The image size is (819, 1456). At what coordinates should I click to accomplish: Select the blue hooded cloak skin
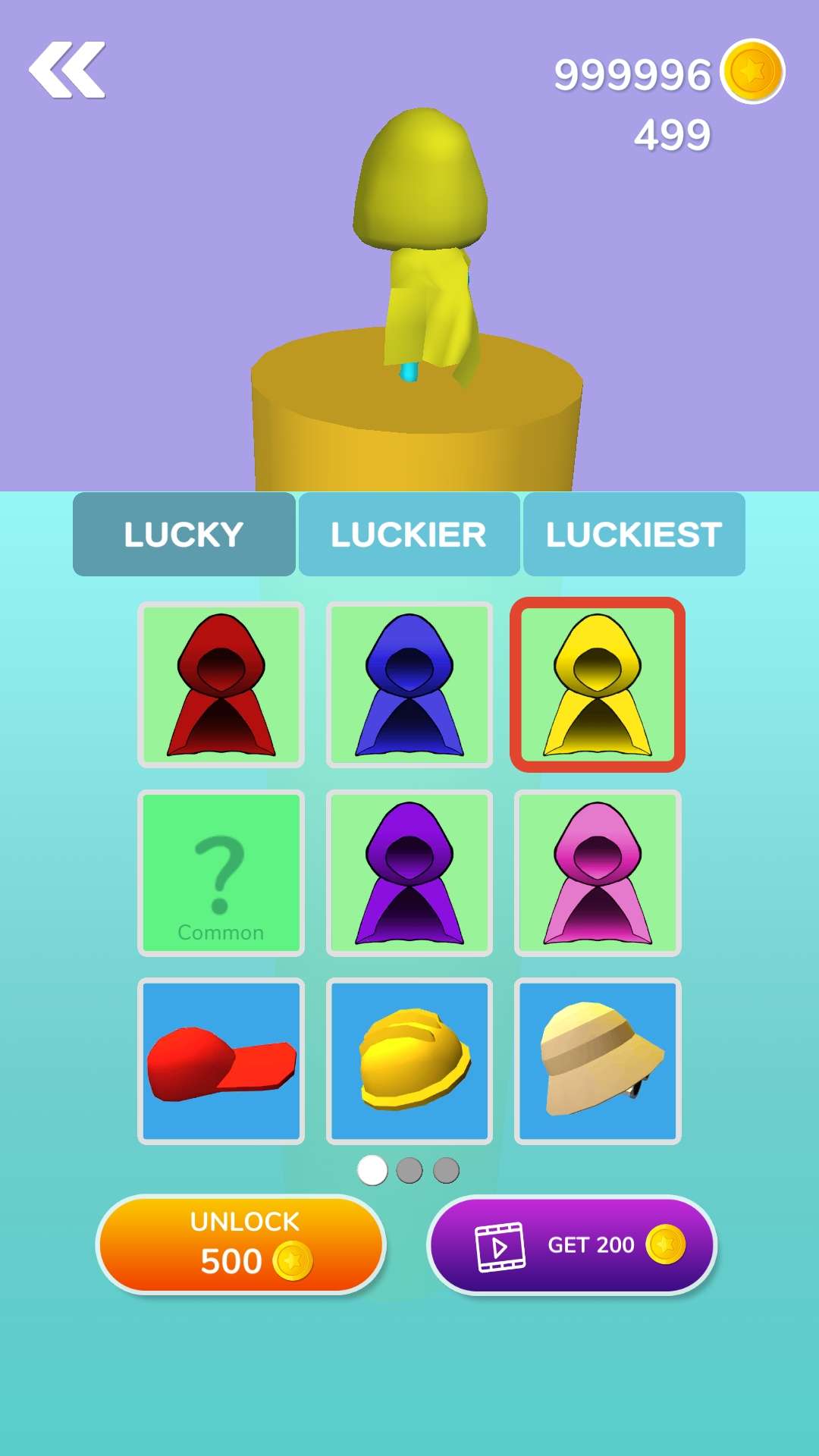click(x=409, y=685)
